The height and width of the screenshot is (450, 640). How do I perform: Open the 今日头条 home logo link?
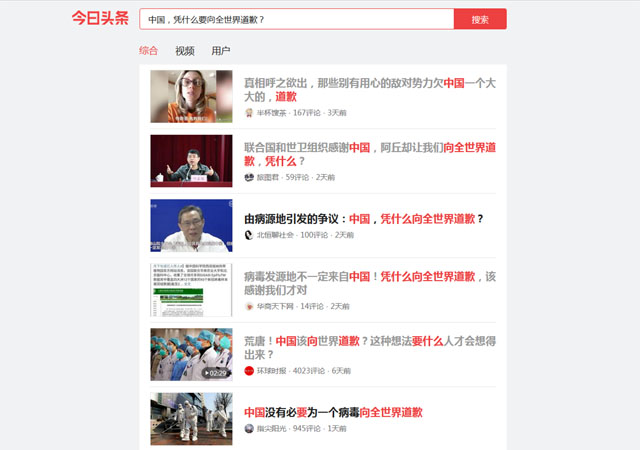tap(100, 19)
